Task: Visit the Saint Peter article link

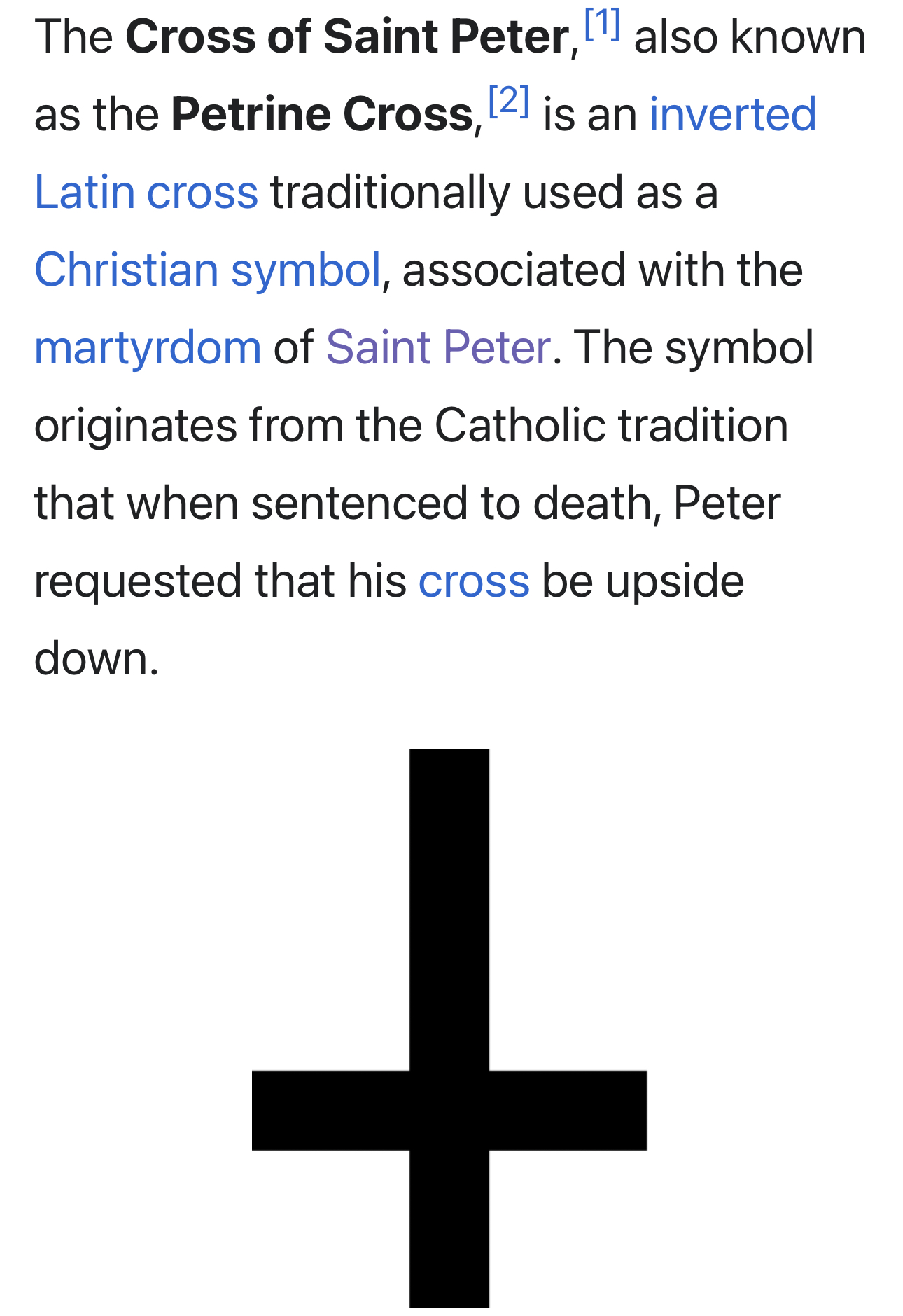Action: click(438, 347)
